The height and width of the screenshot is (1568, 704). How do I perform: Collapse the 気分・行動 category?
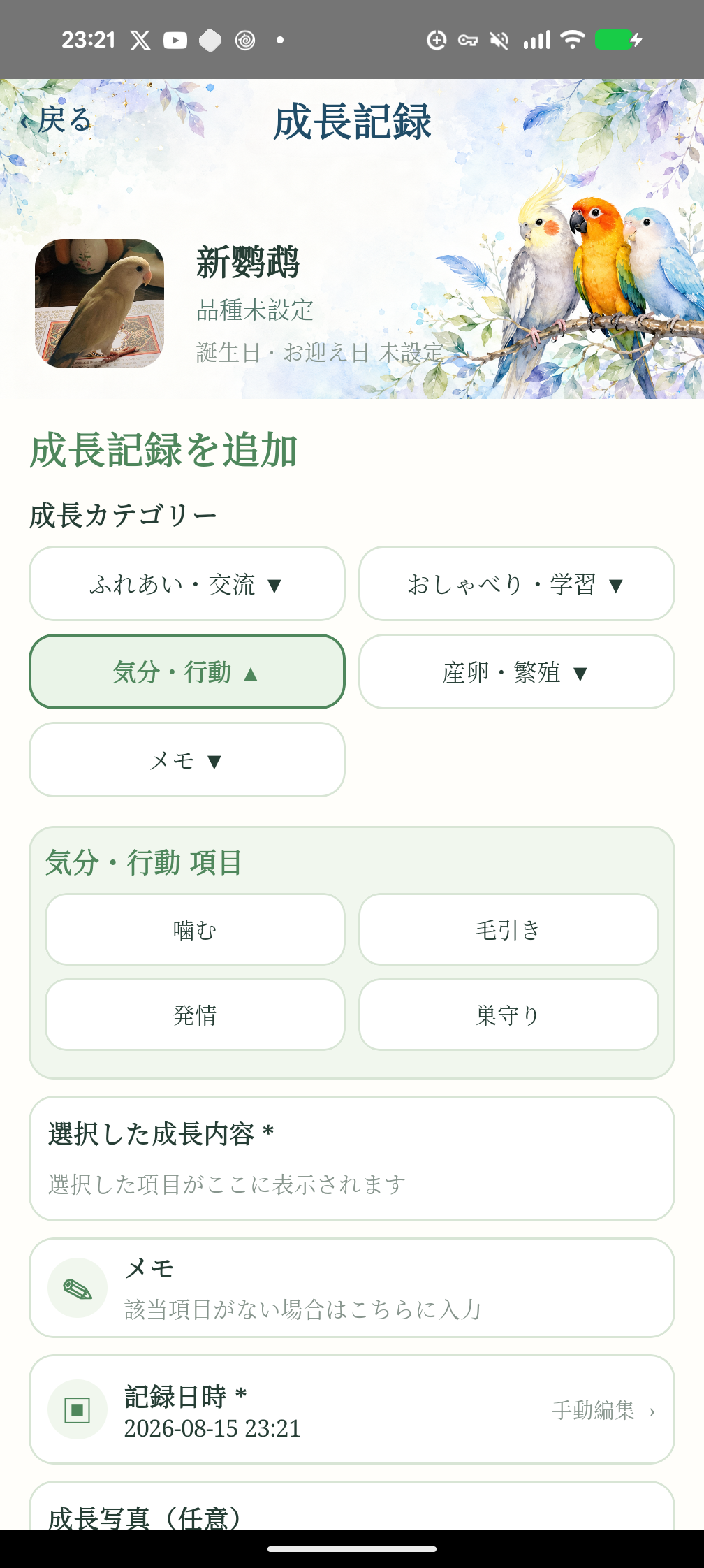coord(187,672)
